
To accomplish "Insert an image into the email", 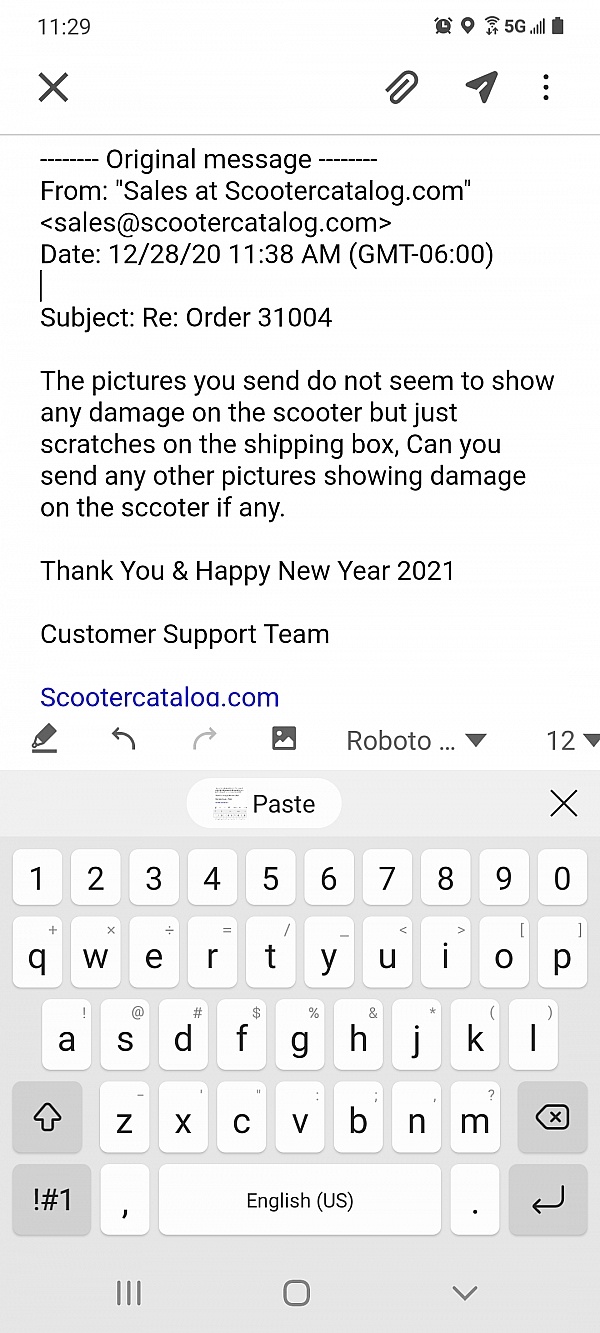I will 284,739.
